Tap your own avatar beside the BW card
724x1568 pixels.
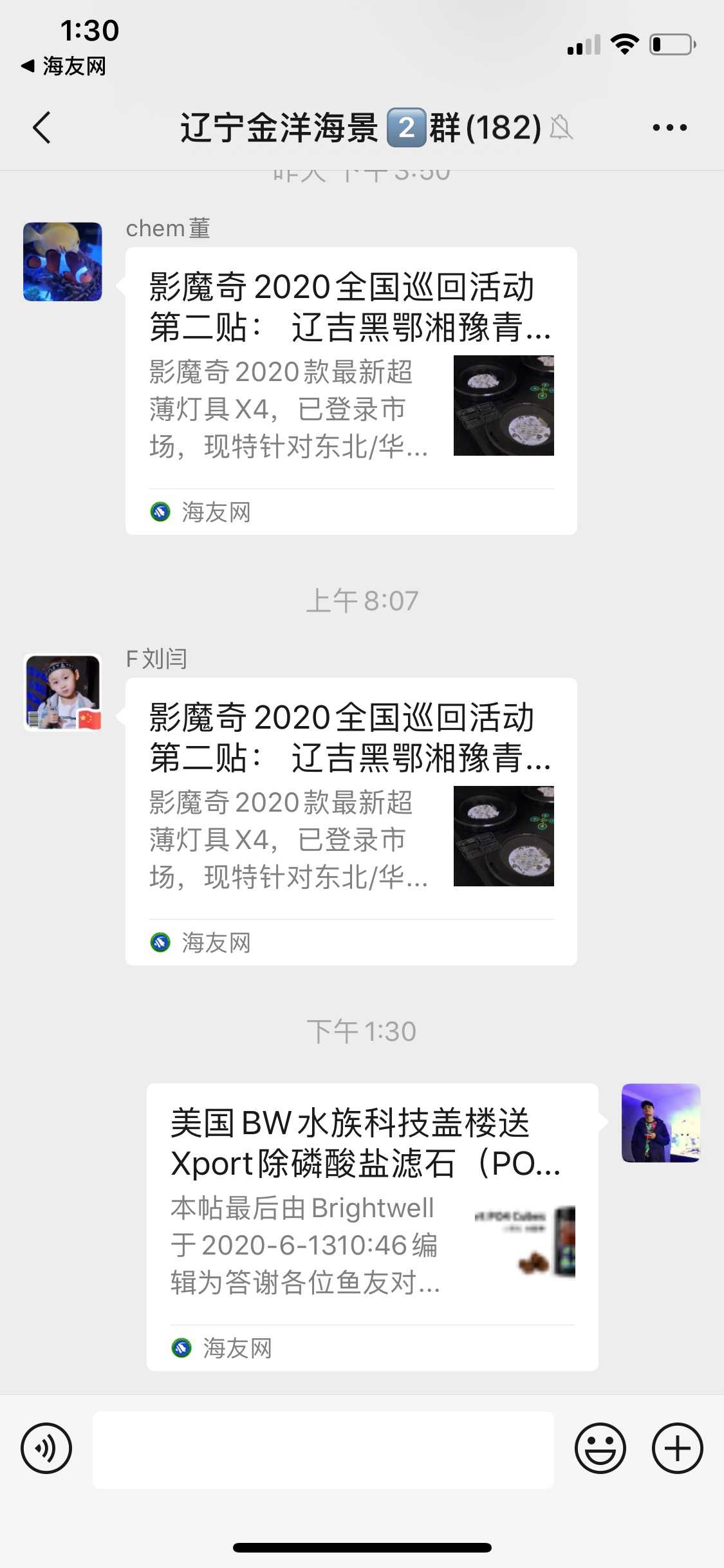[x=661, y=1123]
